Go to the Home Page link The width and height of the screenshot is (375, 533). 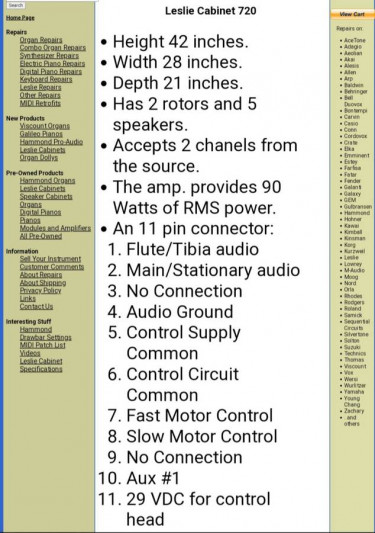(20, 18)
